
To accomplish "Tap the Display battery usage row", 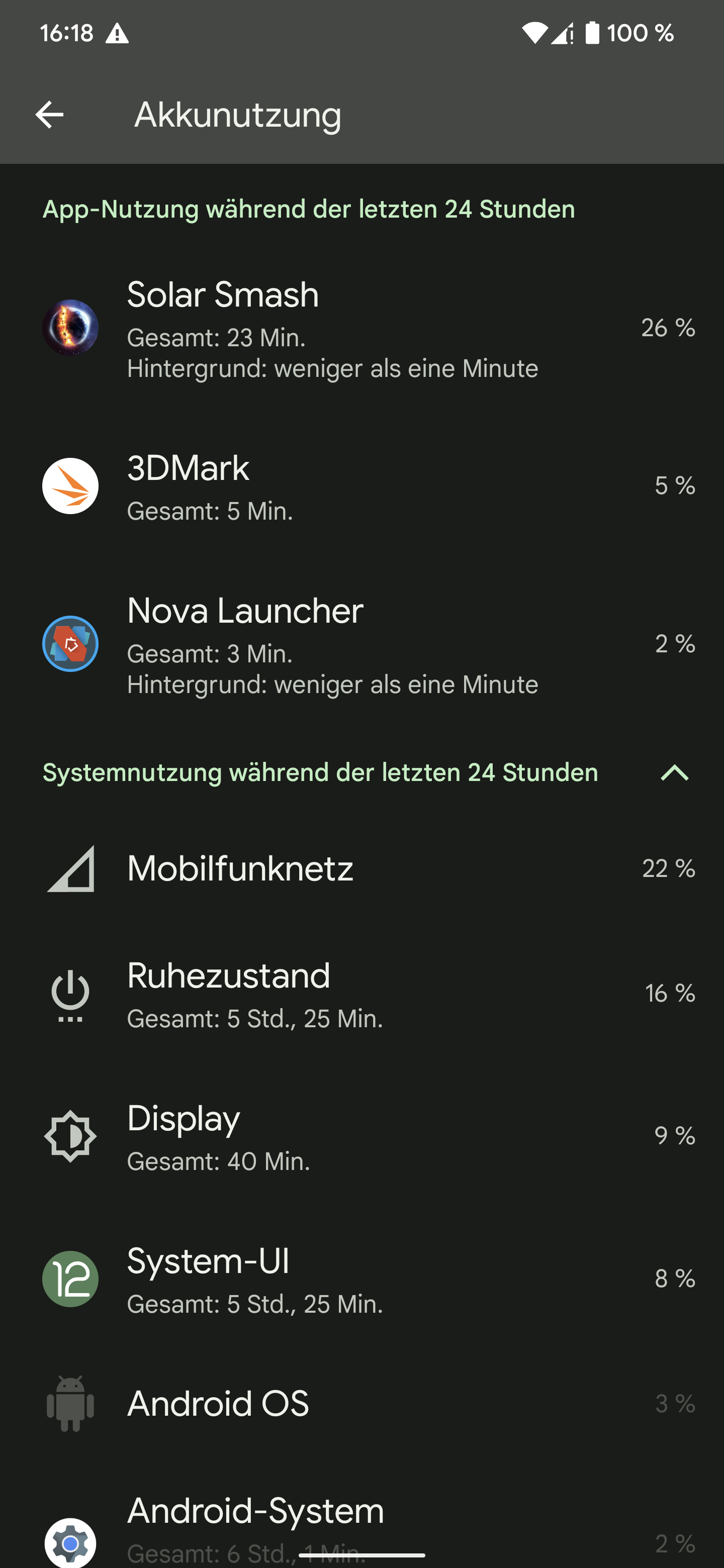I will [x=361, y=1136].
